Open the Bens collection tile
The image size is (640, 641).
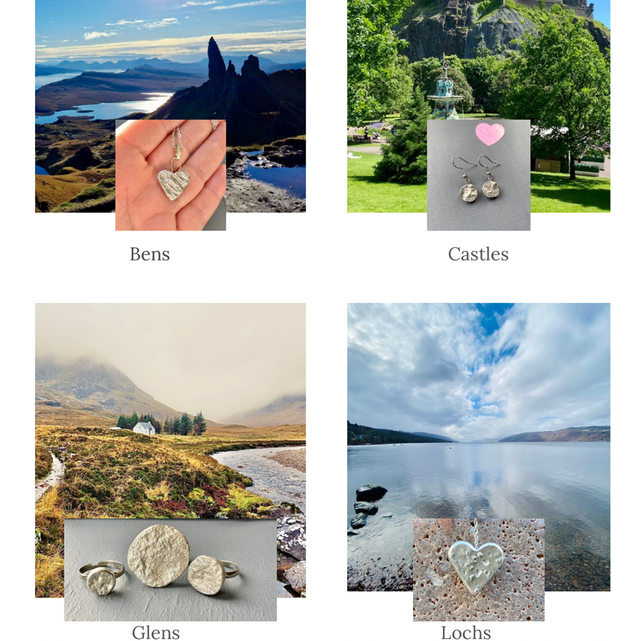(x=170, y=110)
